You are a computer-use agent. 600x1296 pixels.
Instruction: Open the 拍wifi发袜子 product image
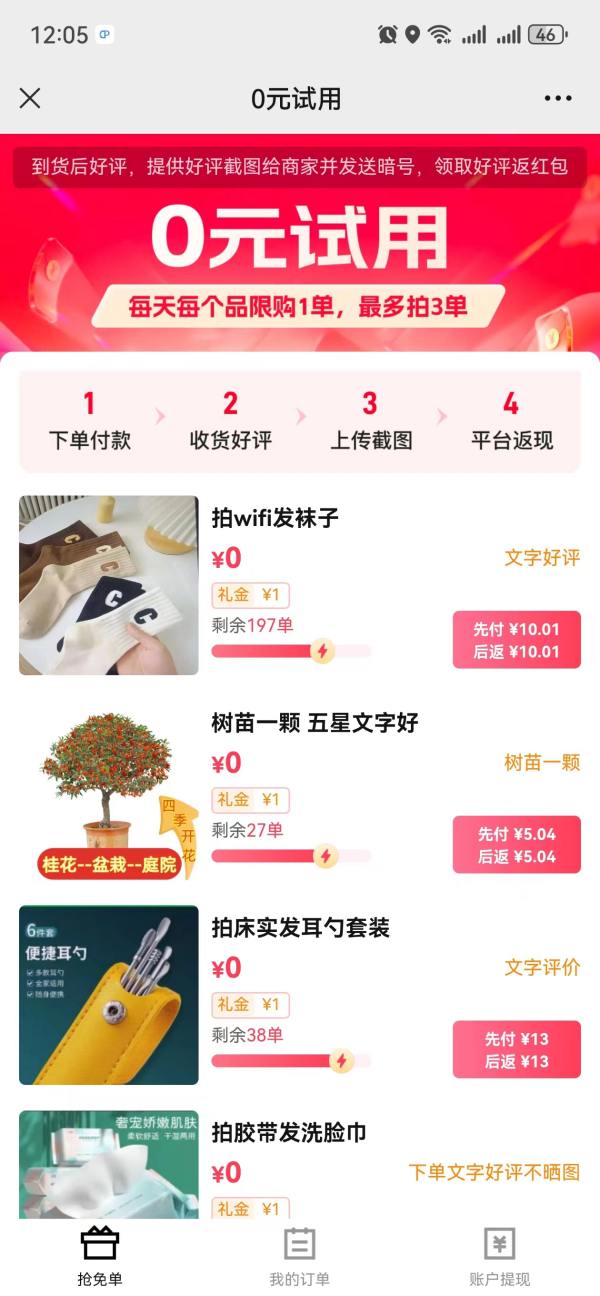(108, 585)
